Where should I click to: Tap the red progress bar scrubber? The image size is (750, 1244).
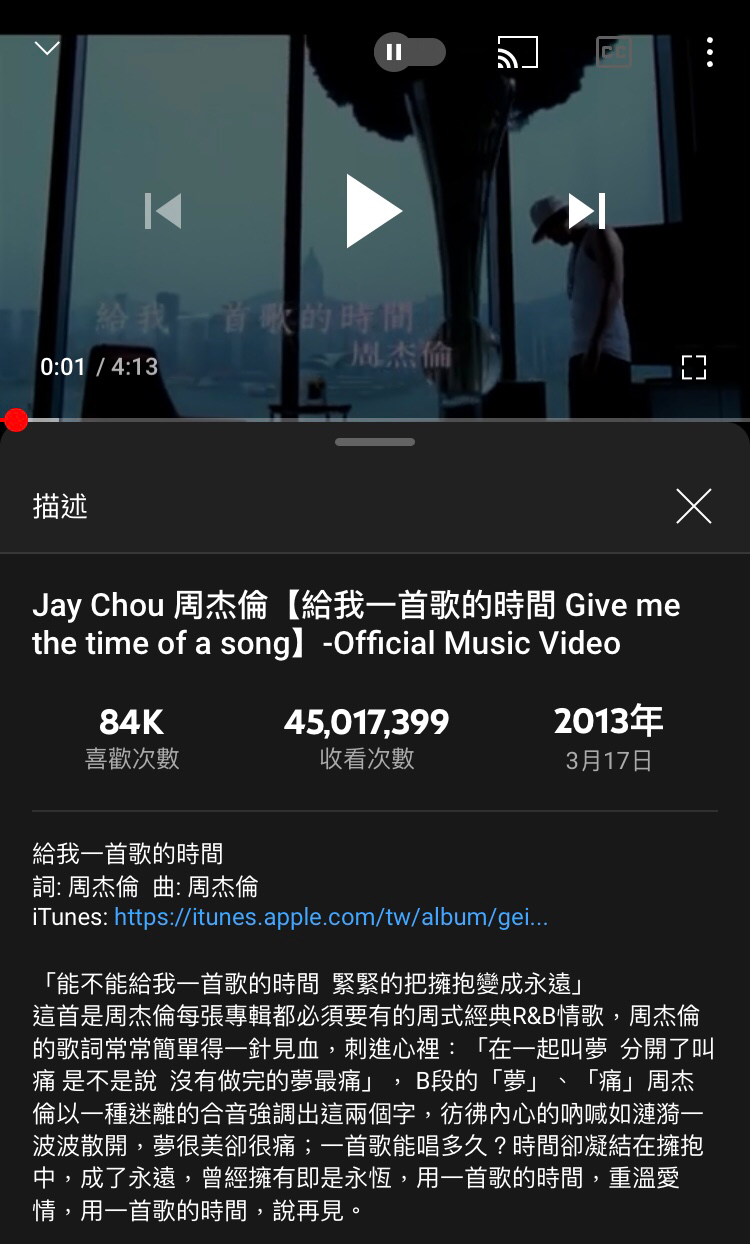[x=15, y=420]
